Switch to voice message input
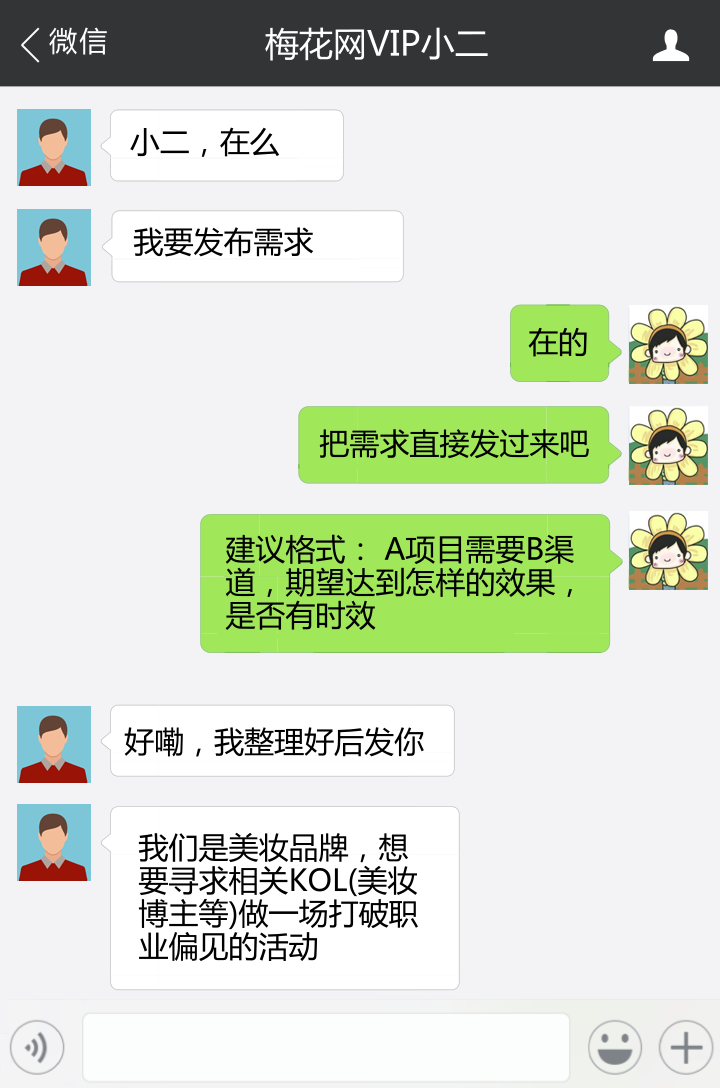Screen dimensions: 720x1088 (x=37, y=1047)
